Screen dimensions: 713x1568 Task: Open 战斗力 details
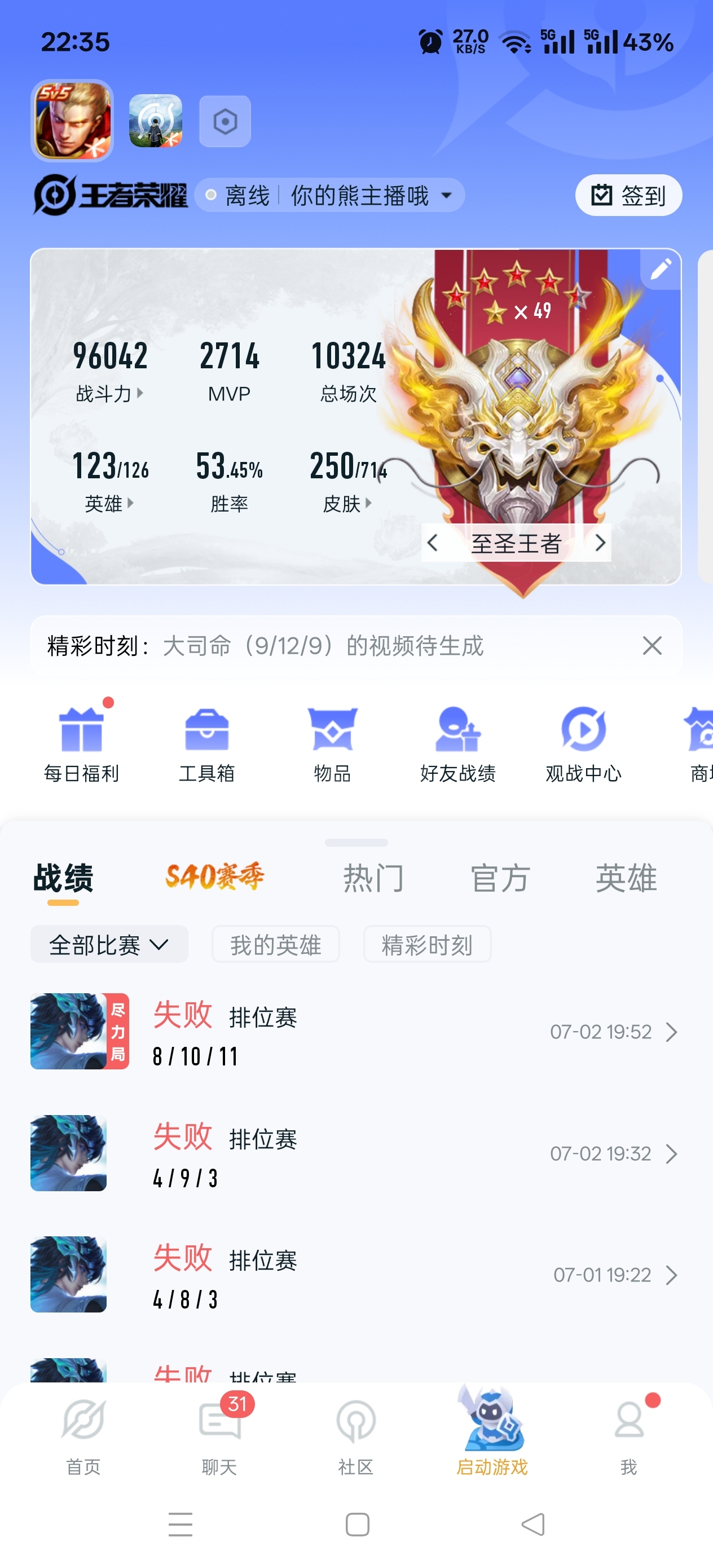(109, 393)
